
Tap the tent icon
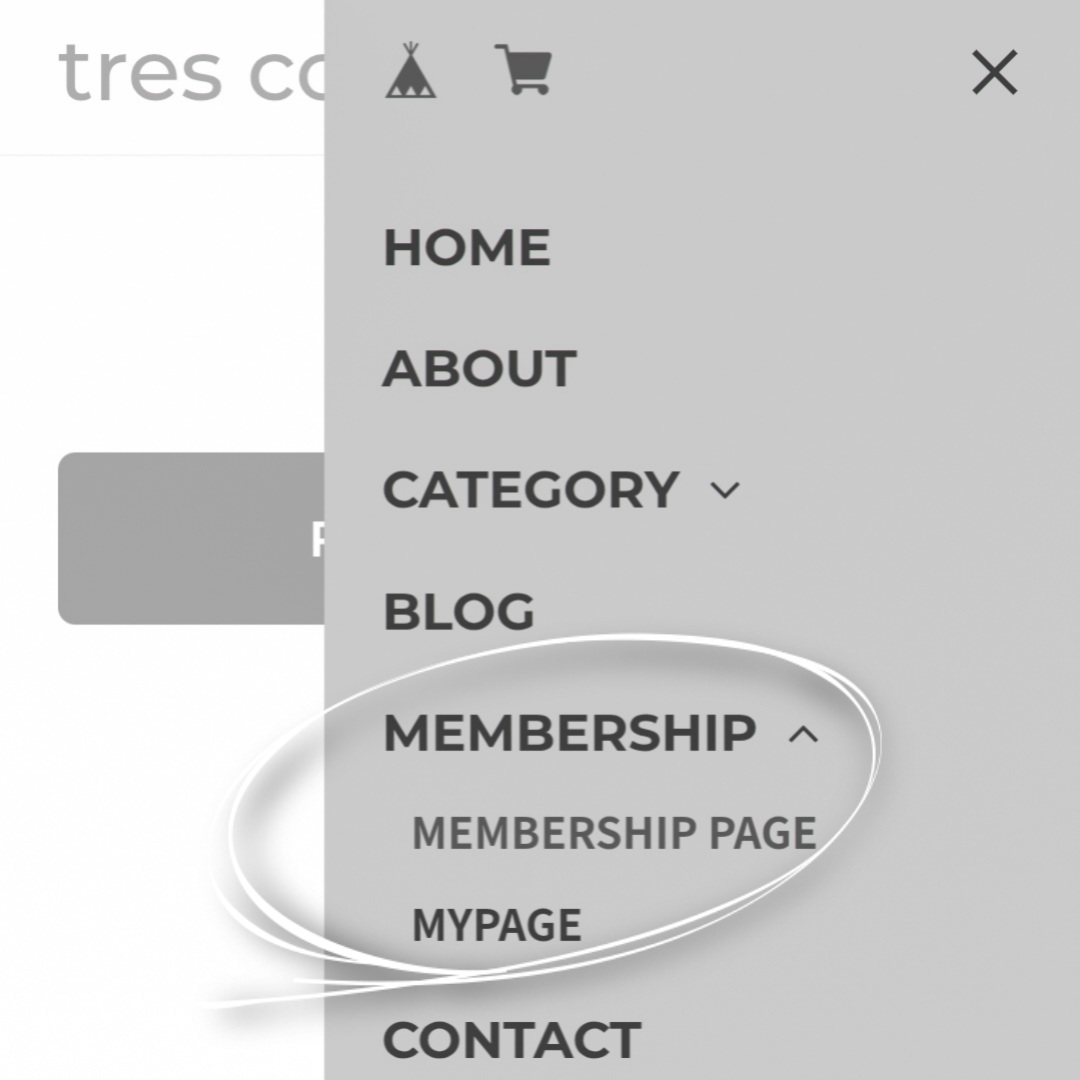click(x=410, y=71)
